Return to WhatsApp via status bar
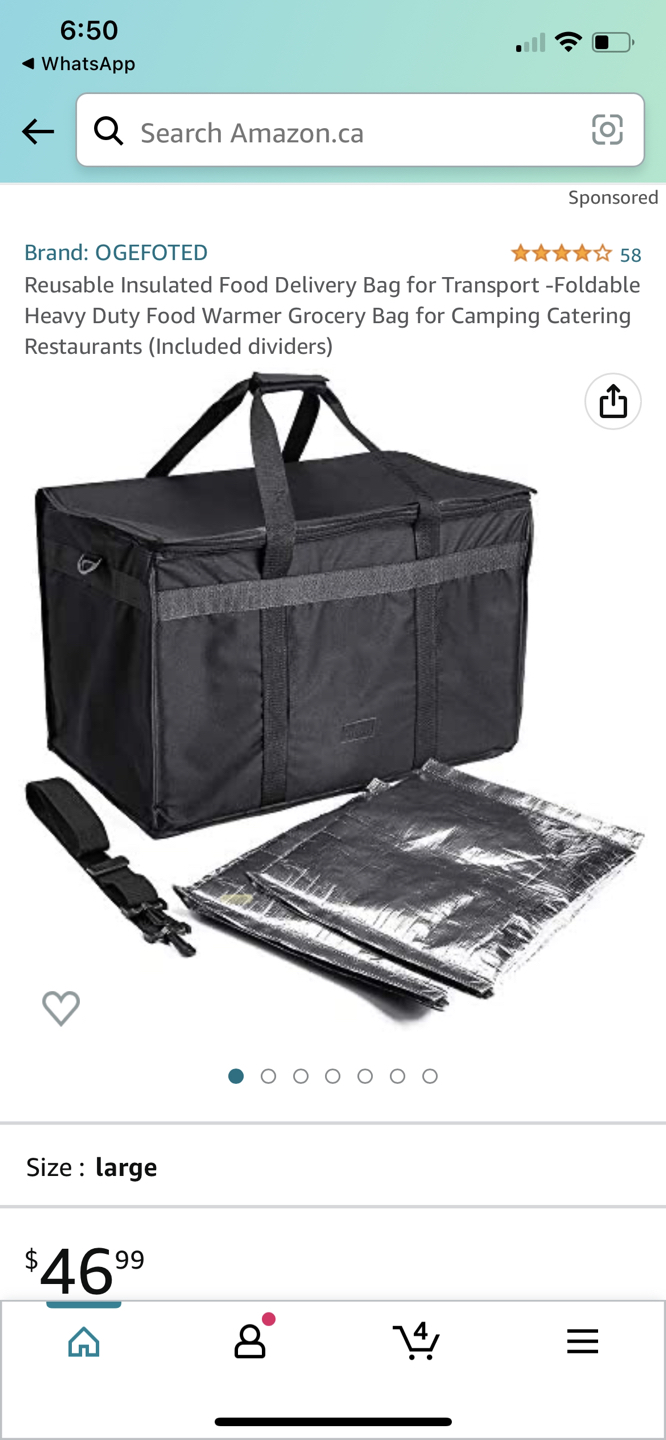Image resolution: width=666 pixels, height=1440 pixels. pos(78,64)
